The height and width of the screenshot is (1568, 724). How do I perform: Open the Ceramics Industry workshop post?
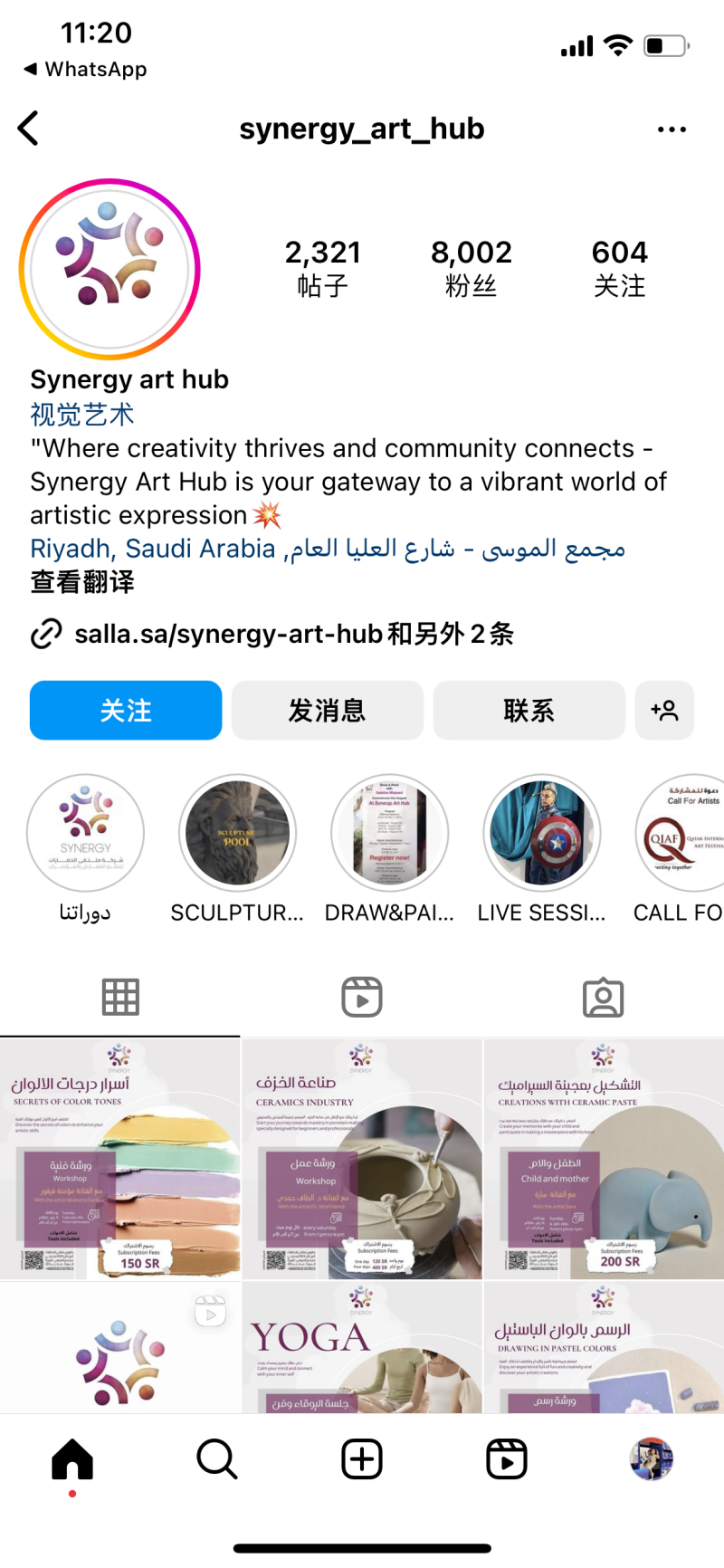(362, 1159)
